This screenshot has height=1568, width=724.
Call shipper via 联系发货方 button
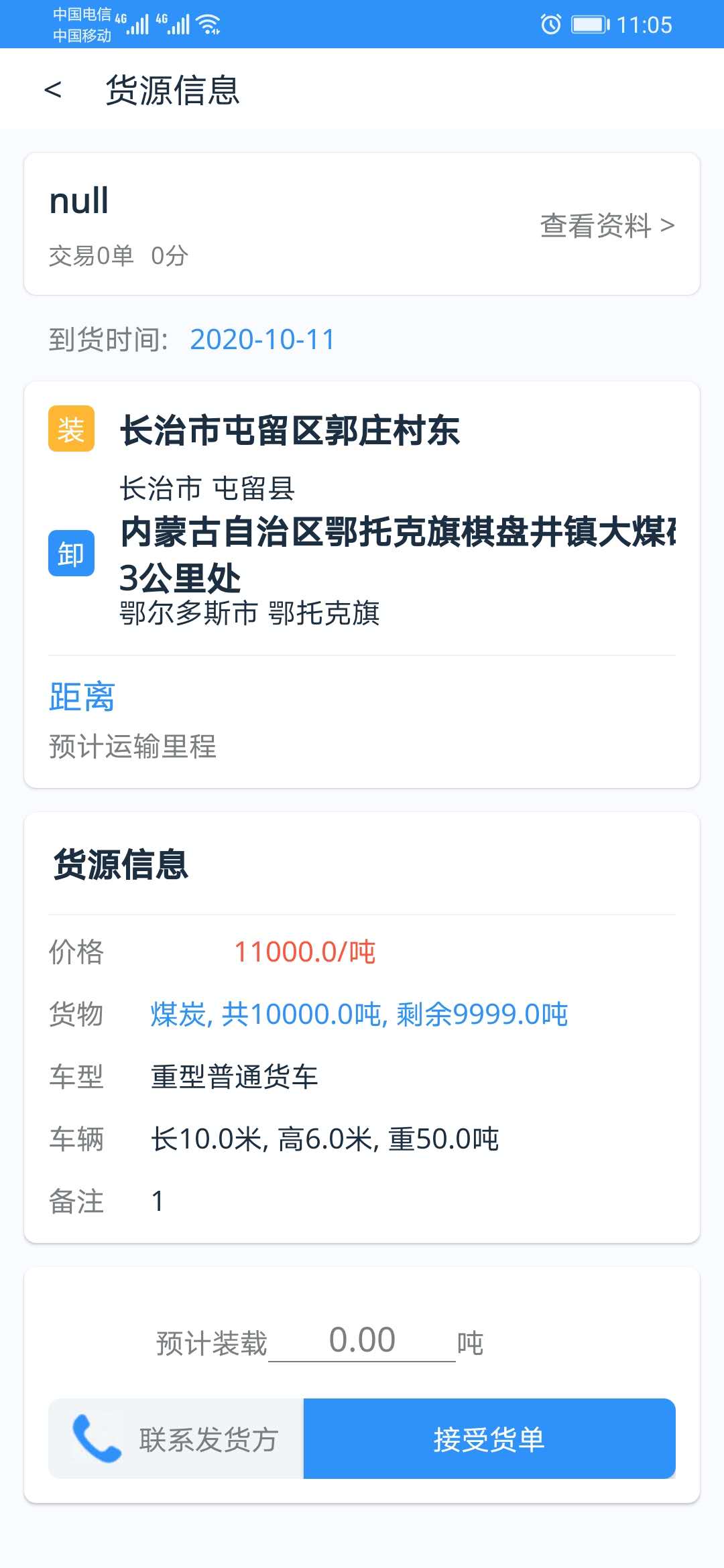click(x=176, y=1439)
